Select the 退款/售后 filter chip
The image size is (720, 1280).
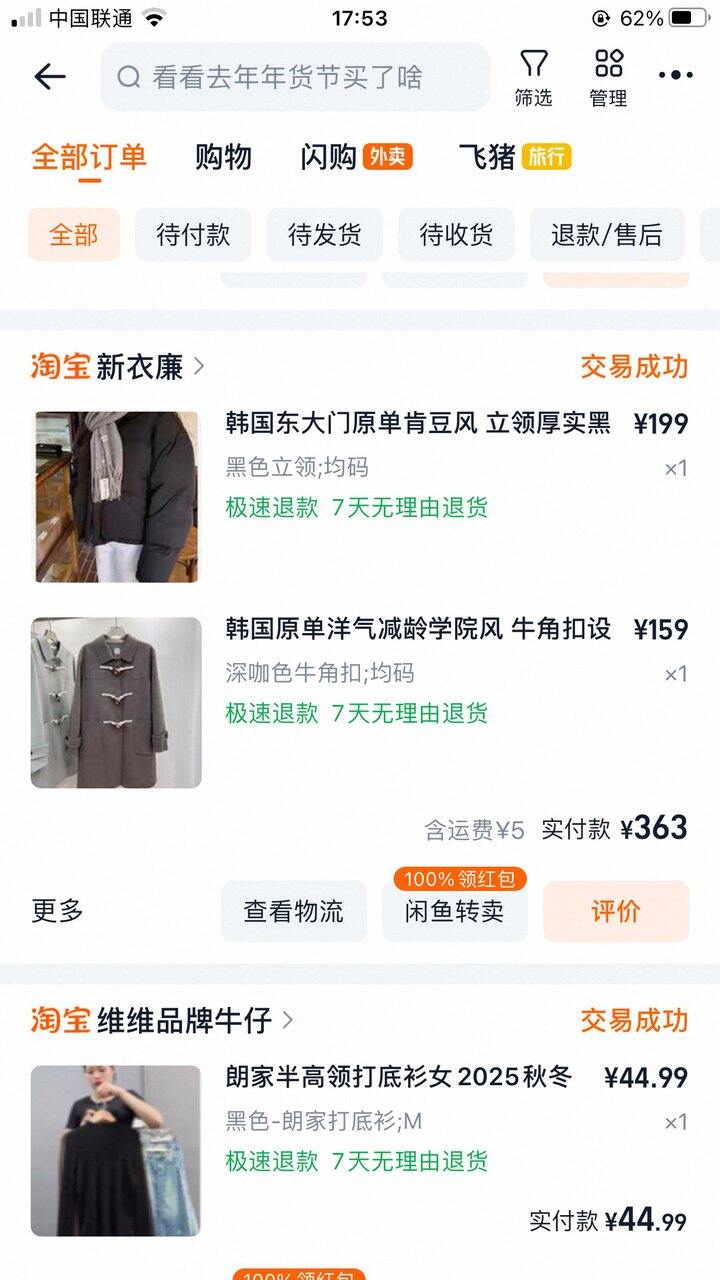606,235
